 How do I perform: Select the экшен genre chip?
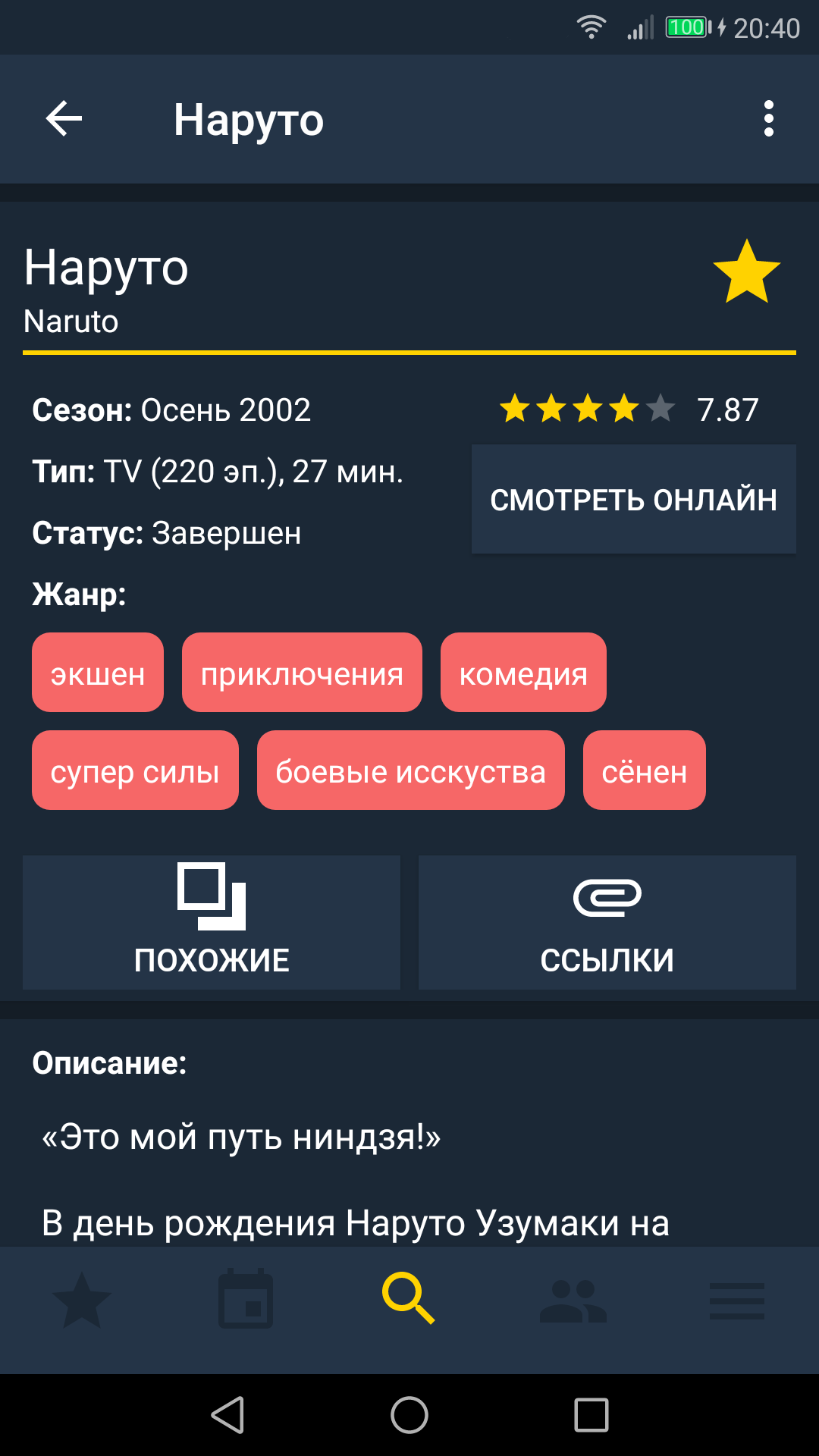click(98, 673)
